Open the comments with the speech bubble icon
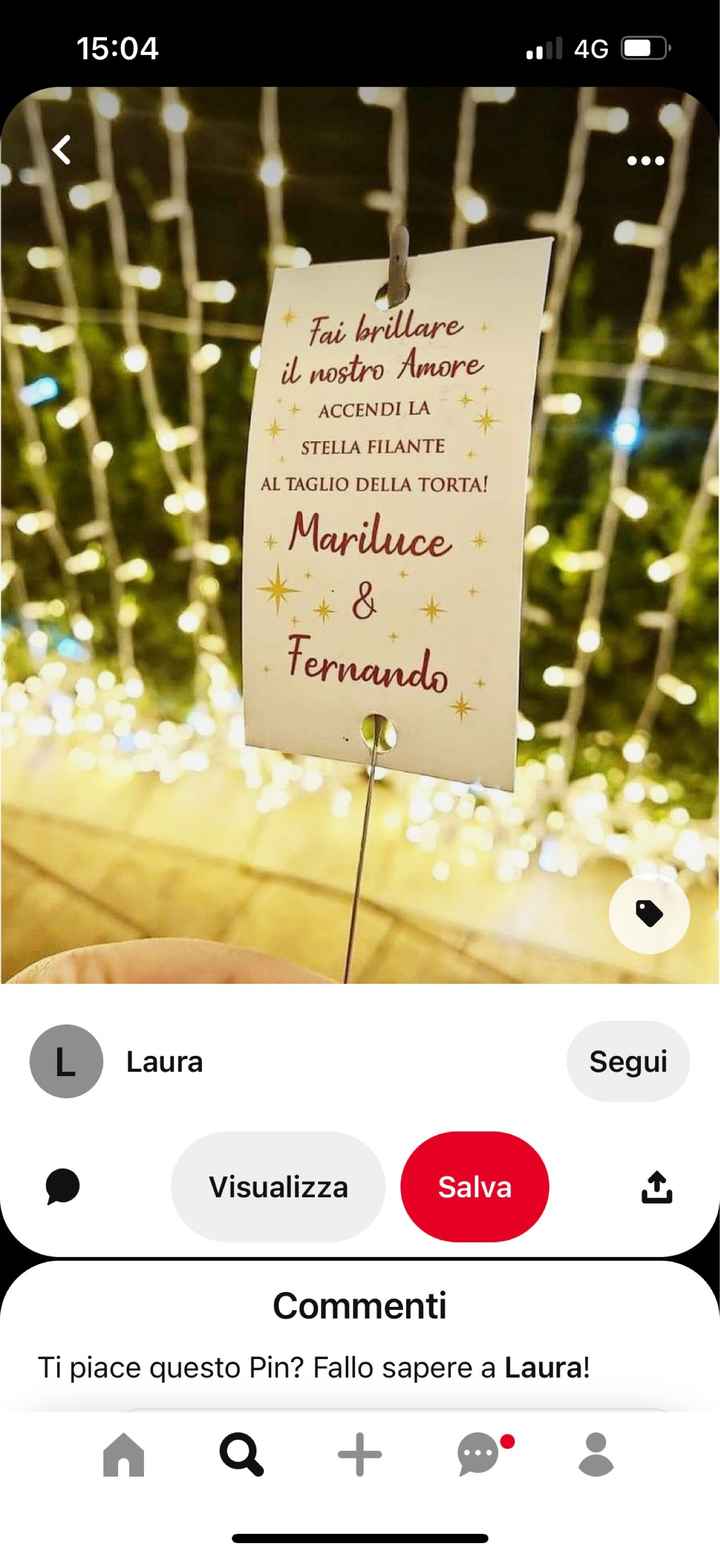The height and width of the screenshot is (1557, 720). tap(62, 1186)
